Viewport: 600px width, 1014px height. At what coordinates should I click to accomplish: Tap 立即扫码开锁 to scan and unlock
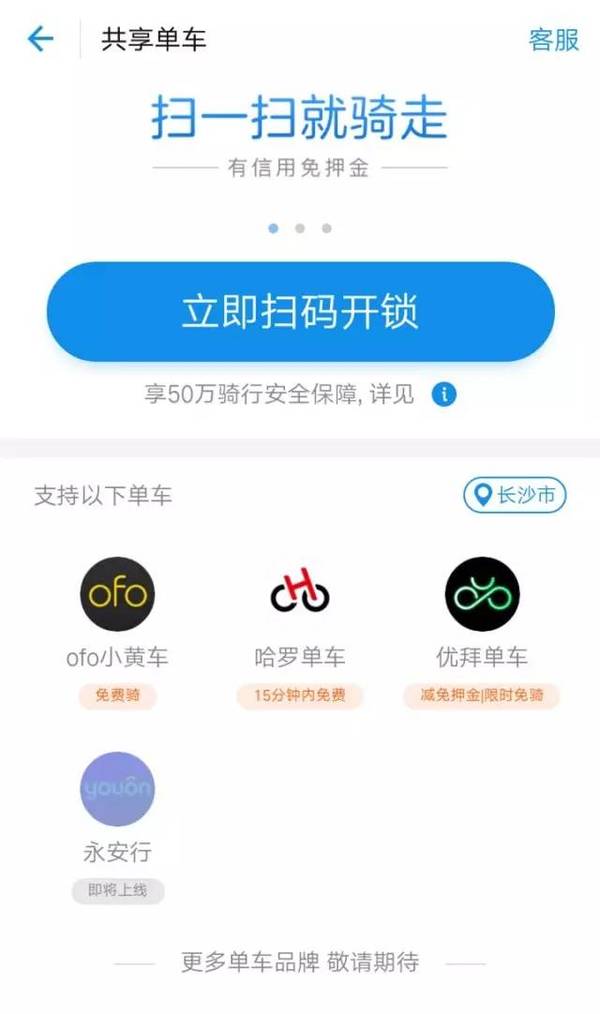(300, 312)
